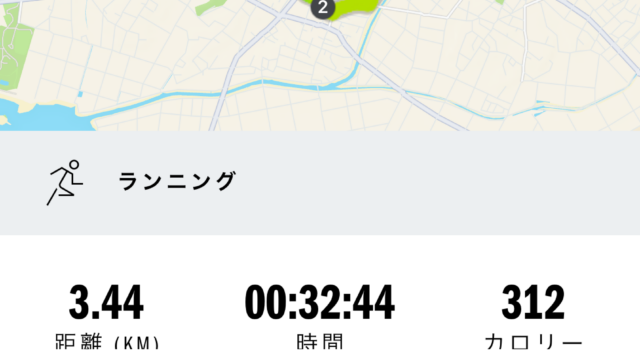640x360 pixels.
Task: Open the run route map
Action: [320, 65]
